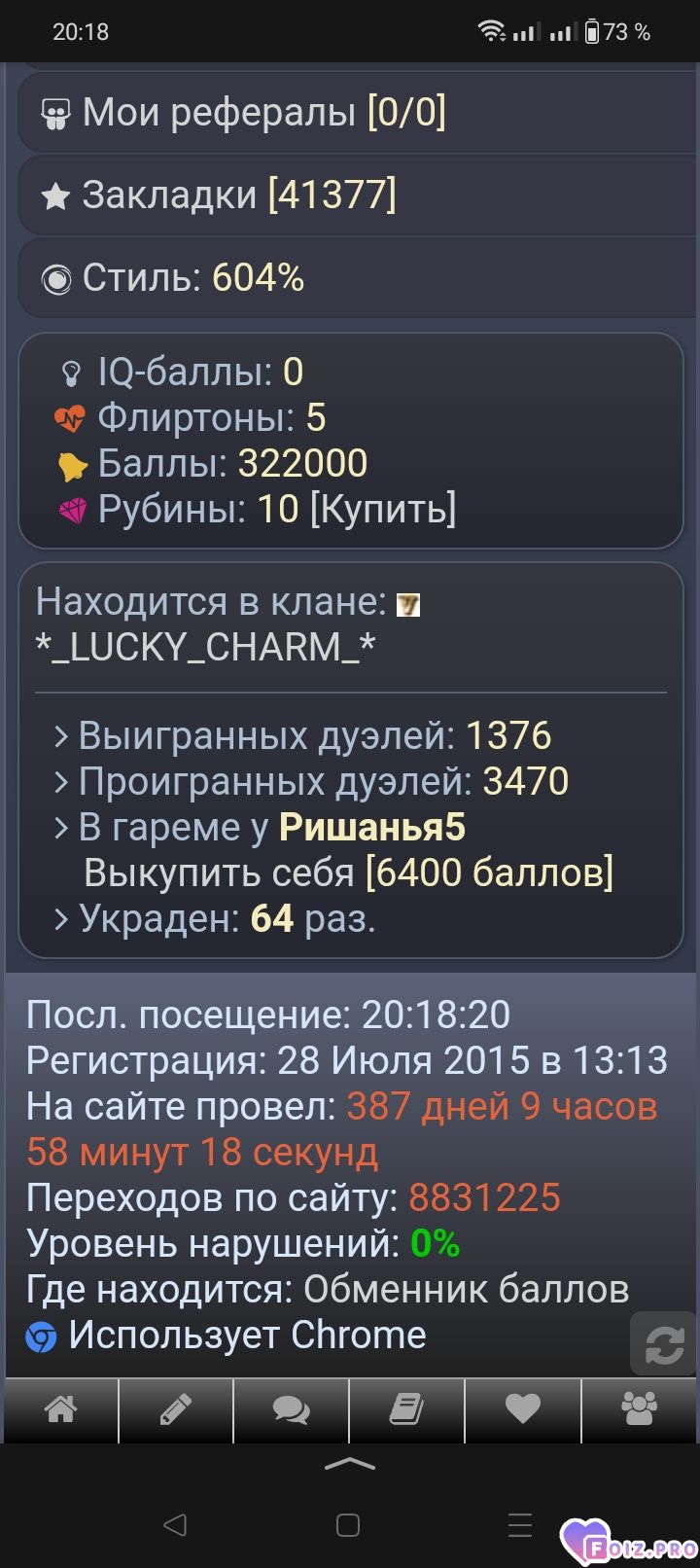Open the heart icon in the bottom bar
The image size is (700, 1568).
(x=523, y=1409)
